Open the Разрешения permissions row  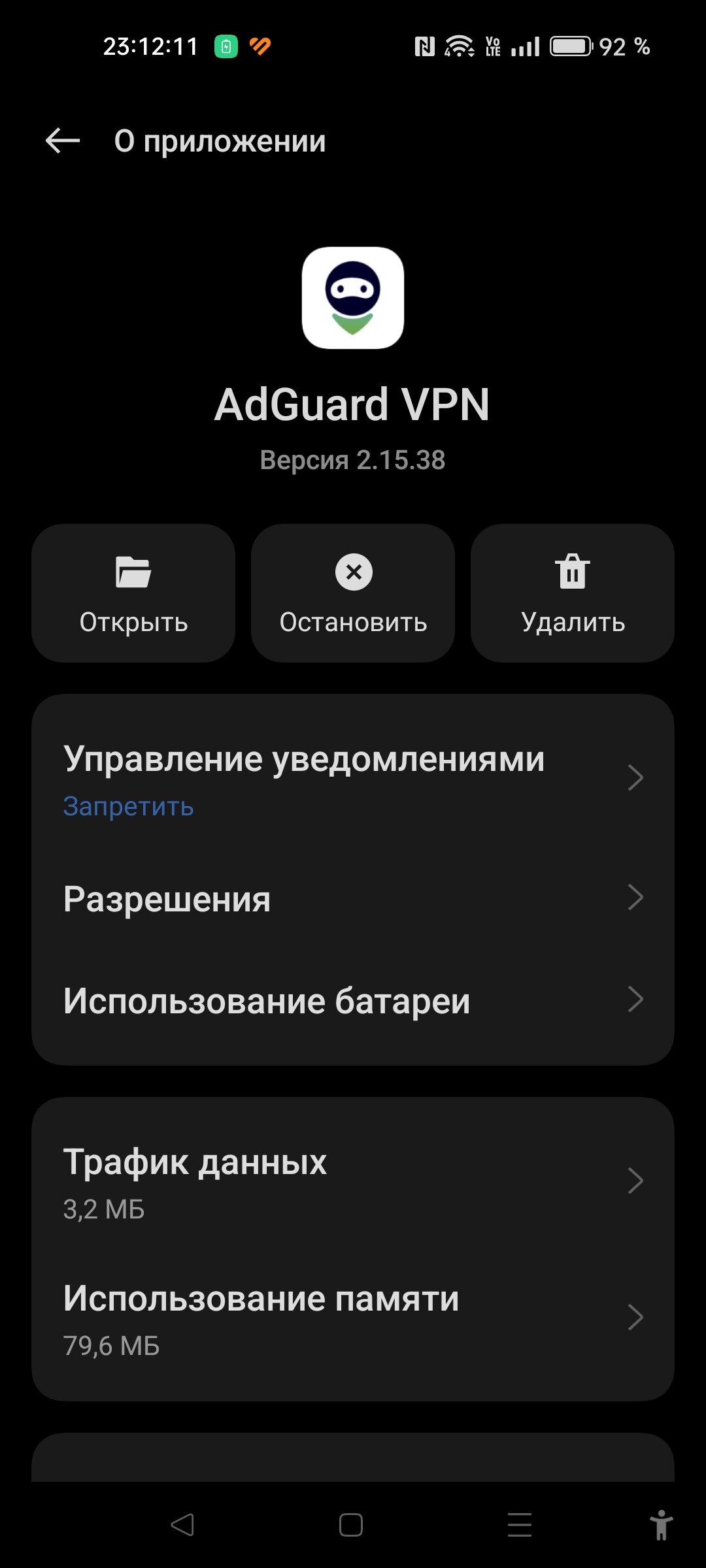coord(353,898)
